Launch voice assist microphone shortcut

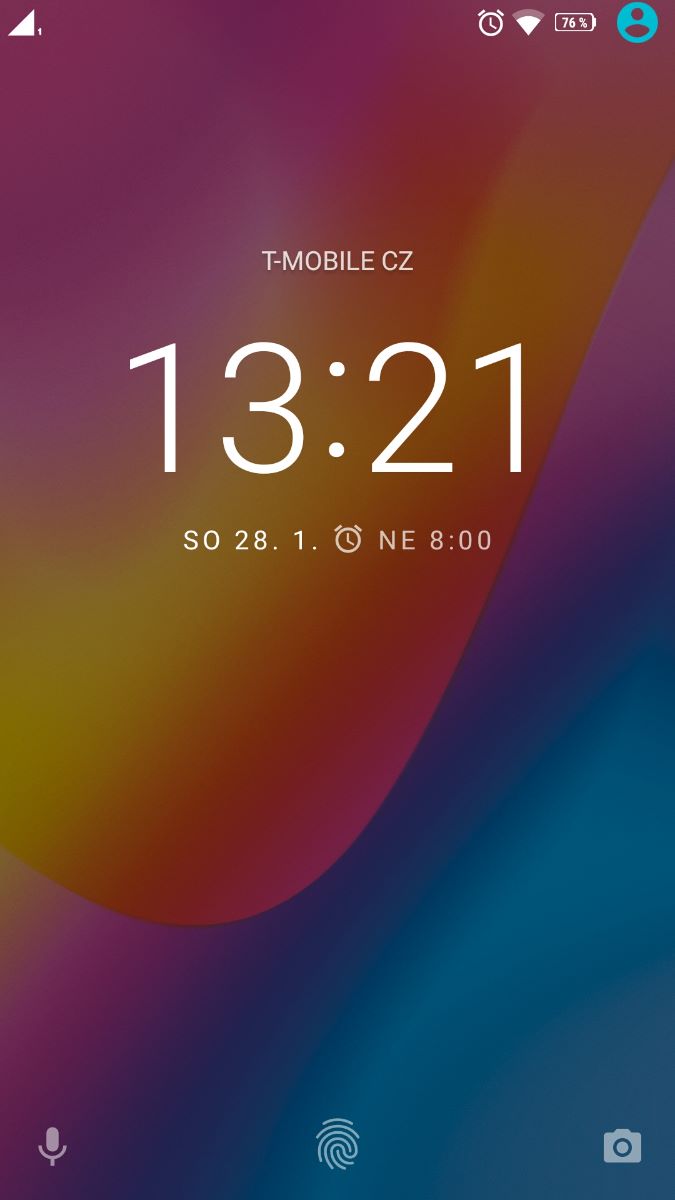(52, 1146)
